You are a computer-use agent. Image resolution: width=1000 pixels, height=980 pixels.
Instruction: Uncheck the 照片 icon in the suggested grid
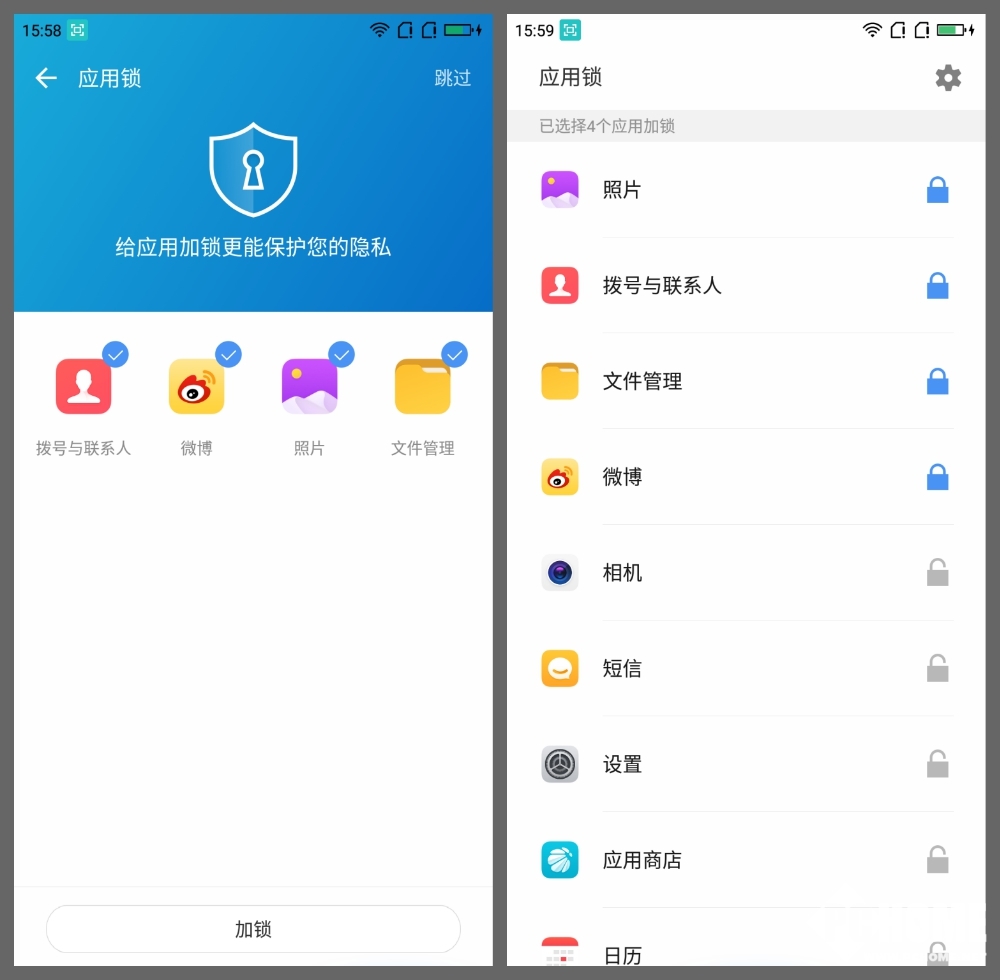coord(310,386)
